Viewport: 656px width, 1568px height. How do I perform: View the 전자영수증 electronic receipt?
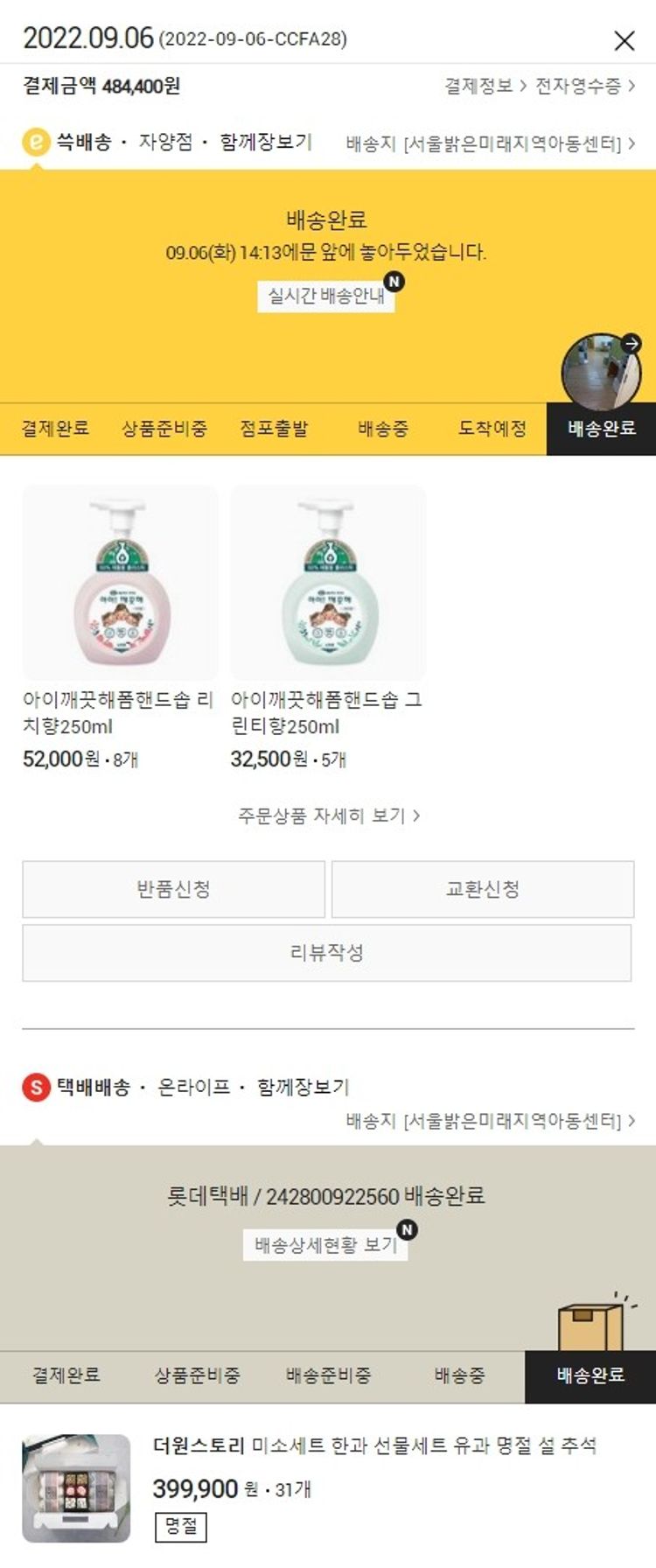point(584,86)
